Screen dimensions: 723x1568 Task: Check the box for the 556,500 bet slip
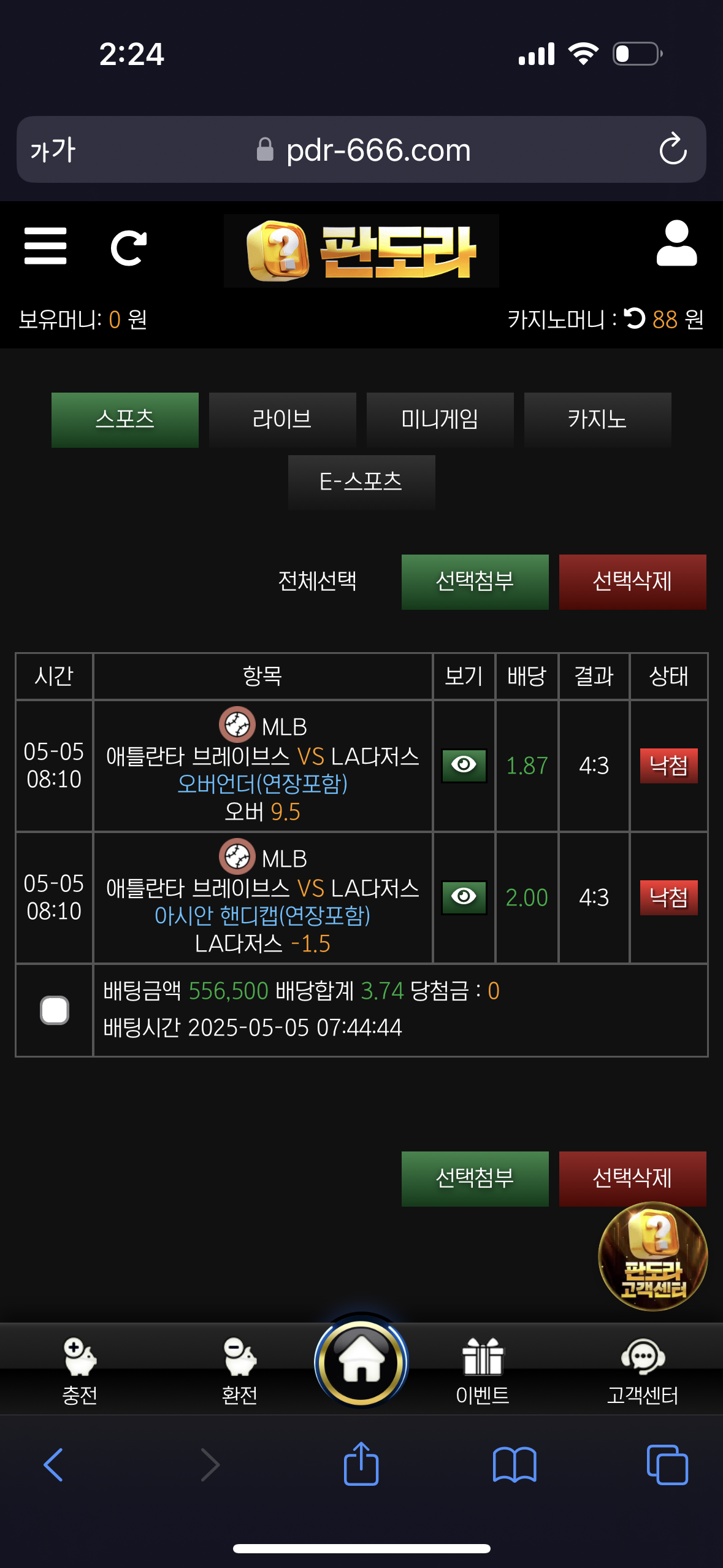55,1010
